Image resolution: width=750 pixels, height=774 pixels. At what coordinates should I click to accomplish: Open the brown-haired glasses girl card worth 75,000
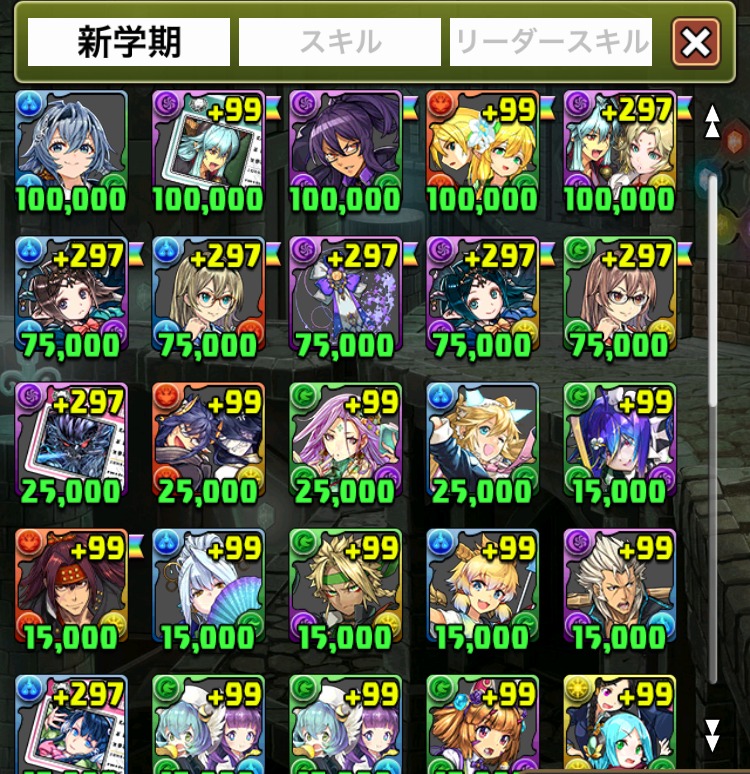tap(619, 291)
